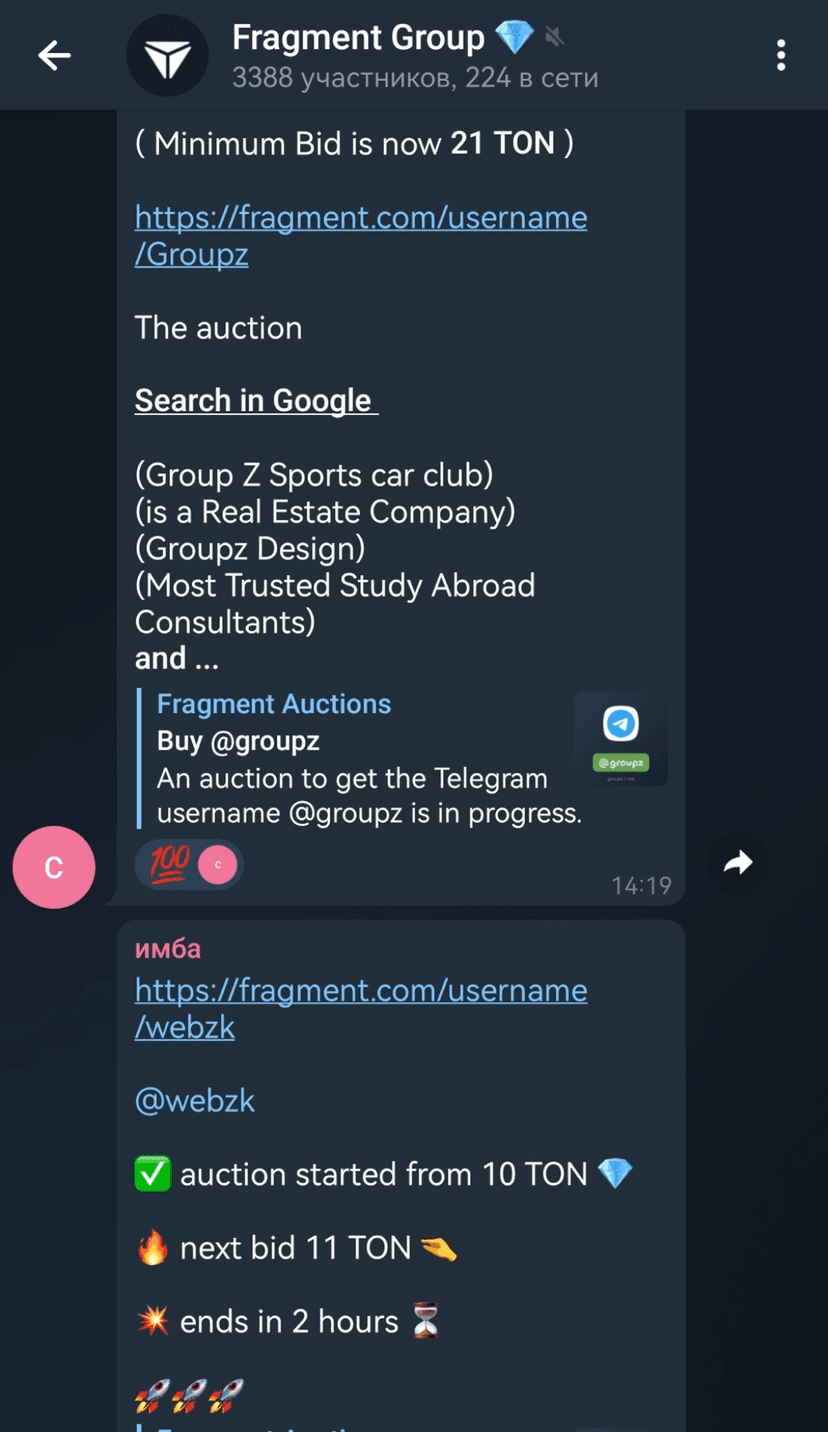The width and height of the screenshot is (828, 1432).
Task: Open the overflow menu with three dots
Action: (781, 55)
